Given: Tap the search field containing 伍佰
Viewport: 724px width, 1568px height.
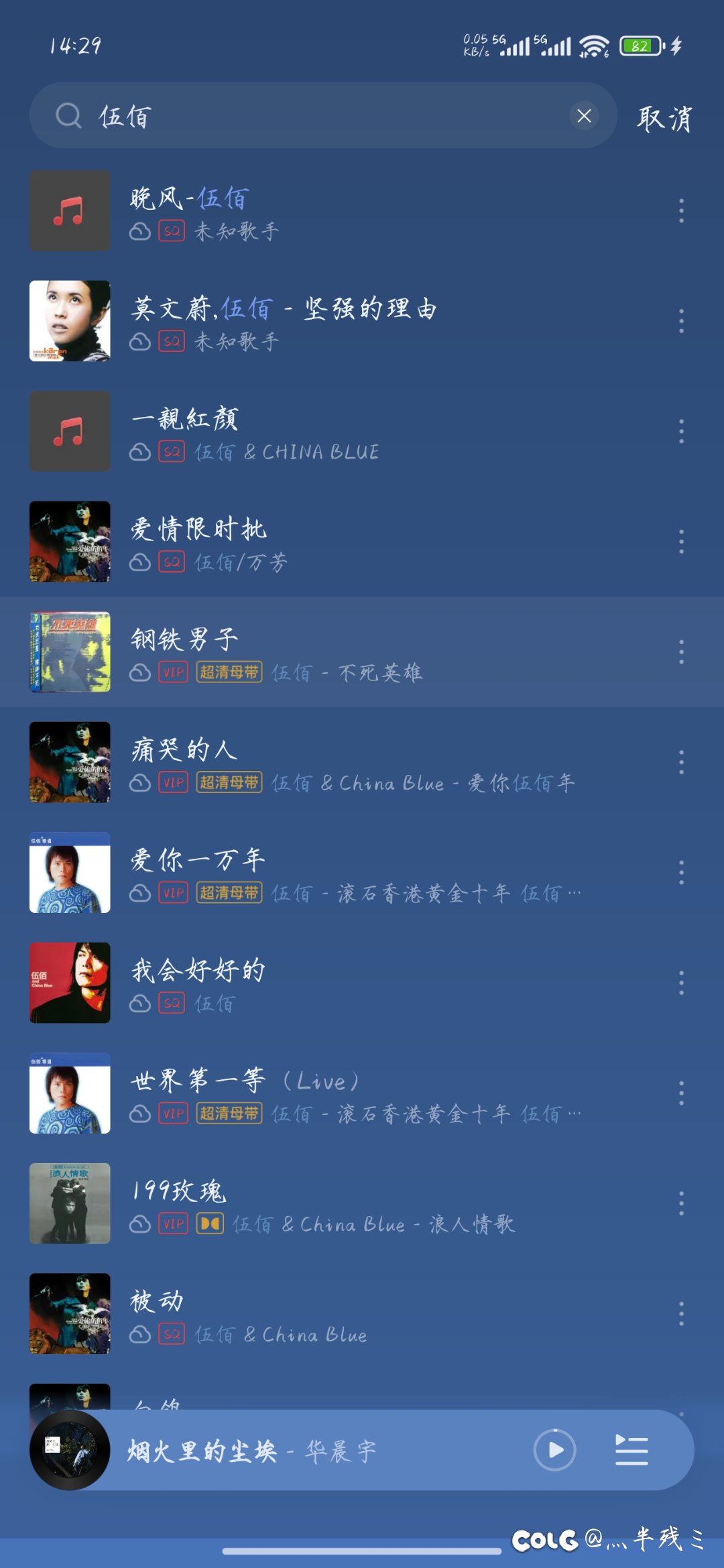Looking at the screenshot, I should pos(322,116).
